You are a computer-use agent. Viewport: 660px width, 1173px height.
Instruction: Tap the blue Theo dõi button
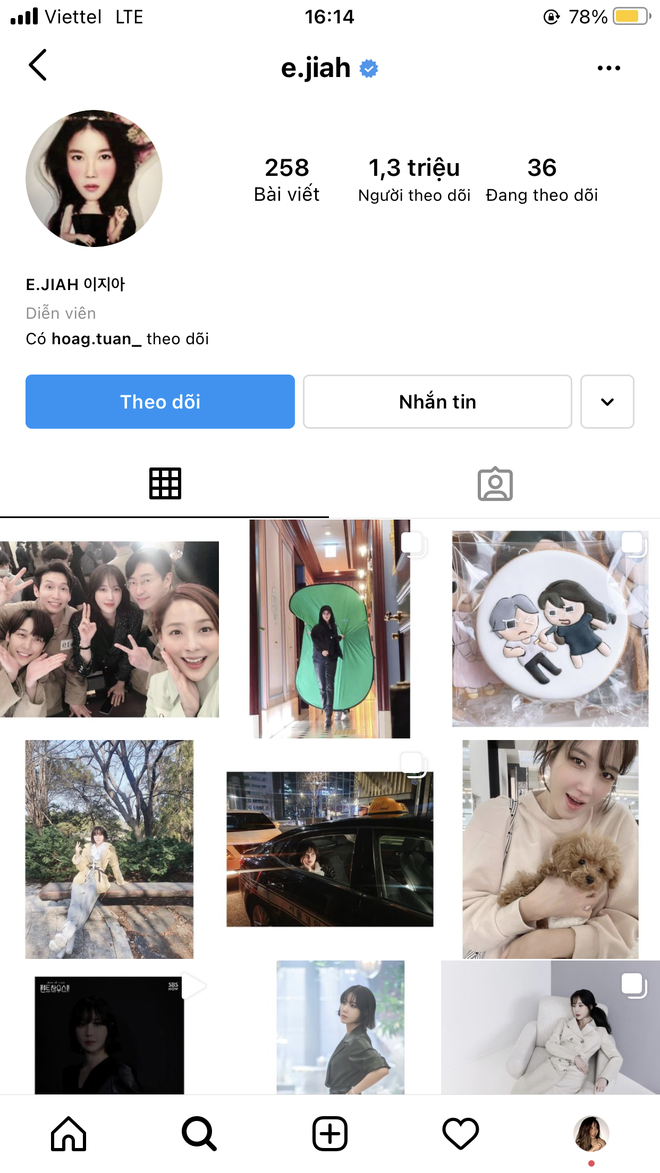point(160,402)
